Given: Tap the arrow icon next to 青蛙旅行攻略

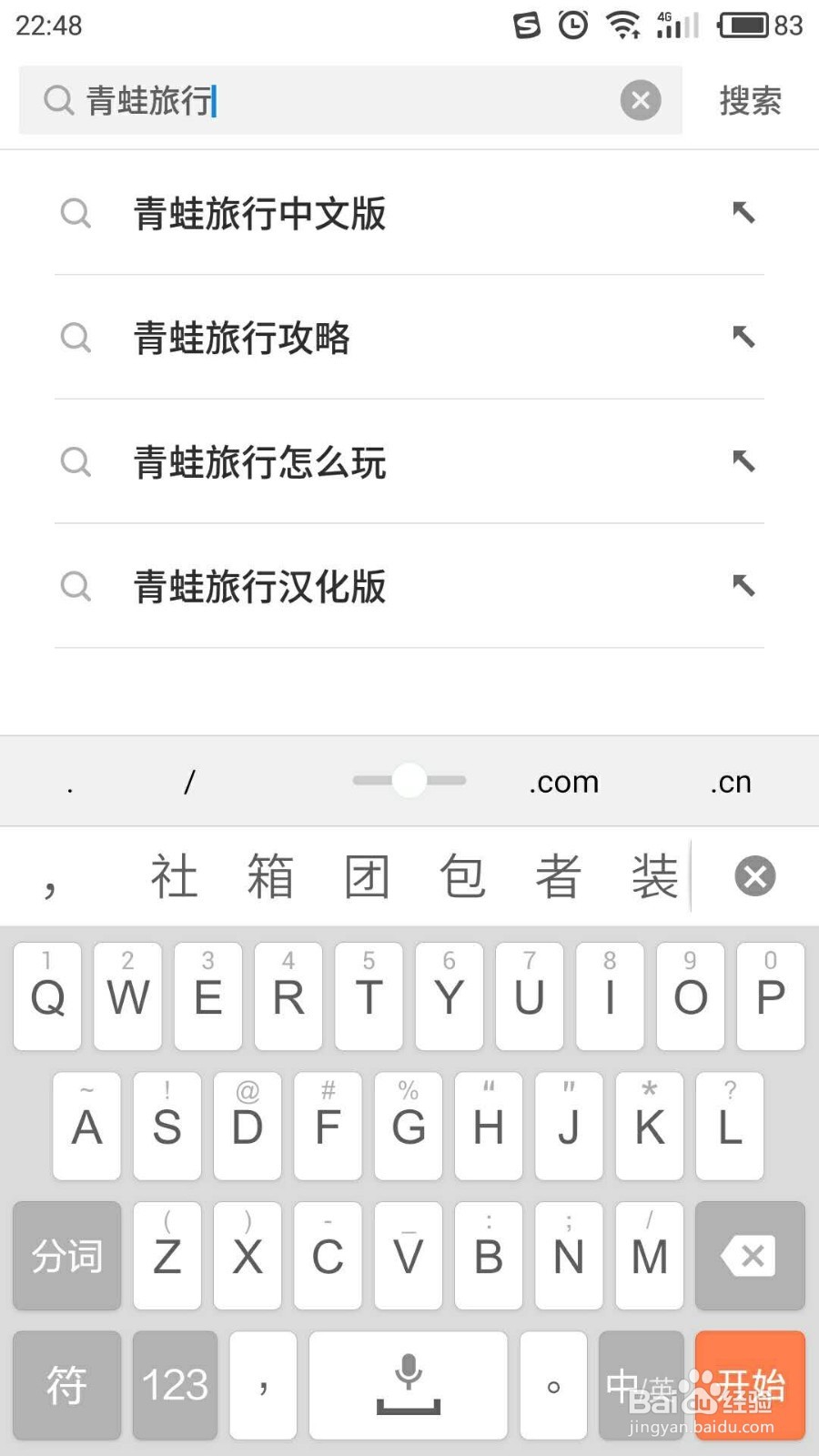Looking at the screenshot, I should [744, 339].
